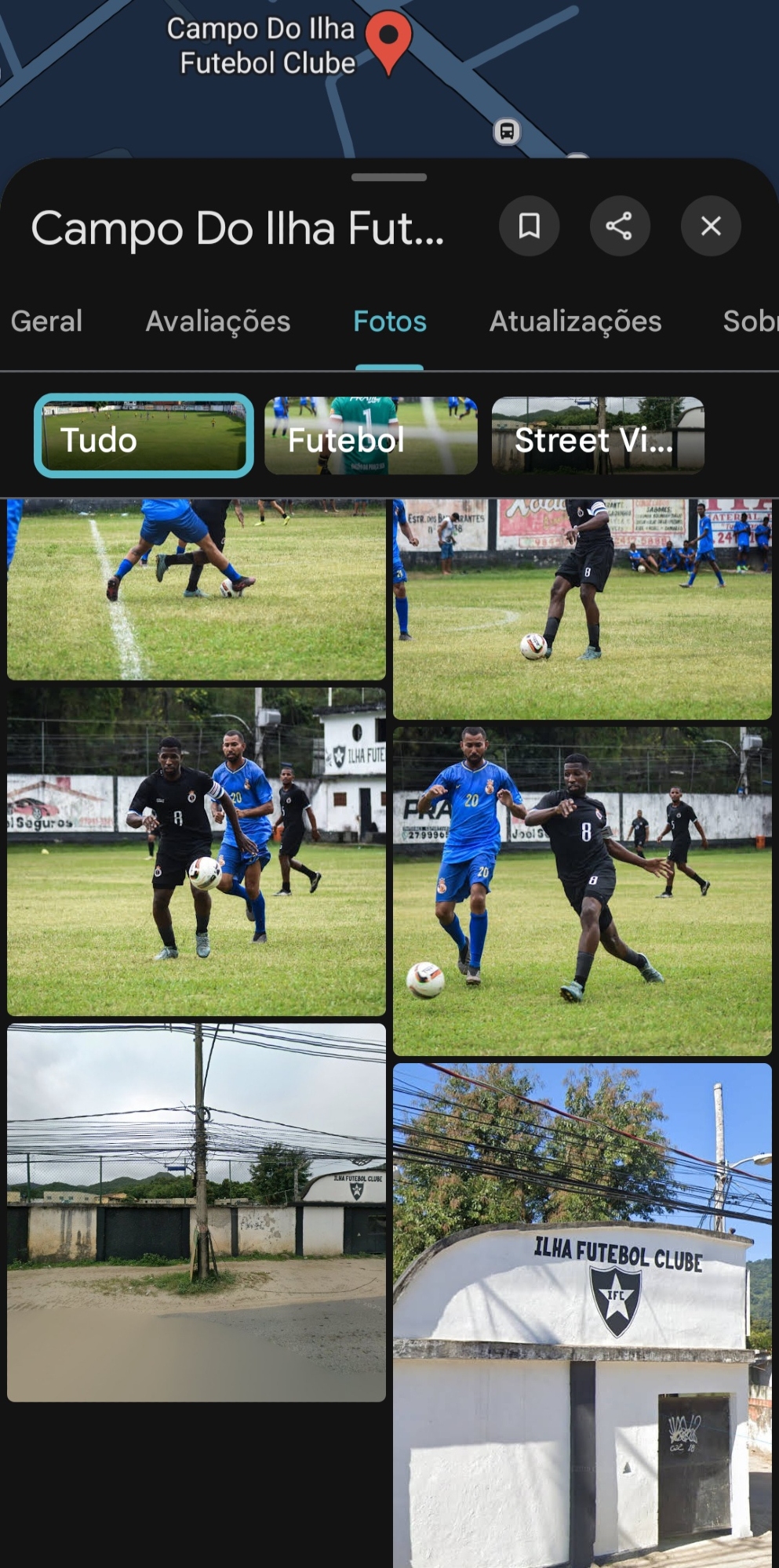This screenshot has width=779, height=1568.
Task: Tap the bus stop icon on the map
Action: [x=507, y=131]
